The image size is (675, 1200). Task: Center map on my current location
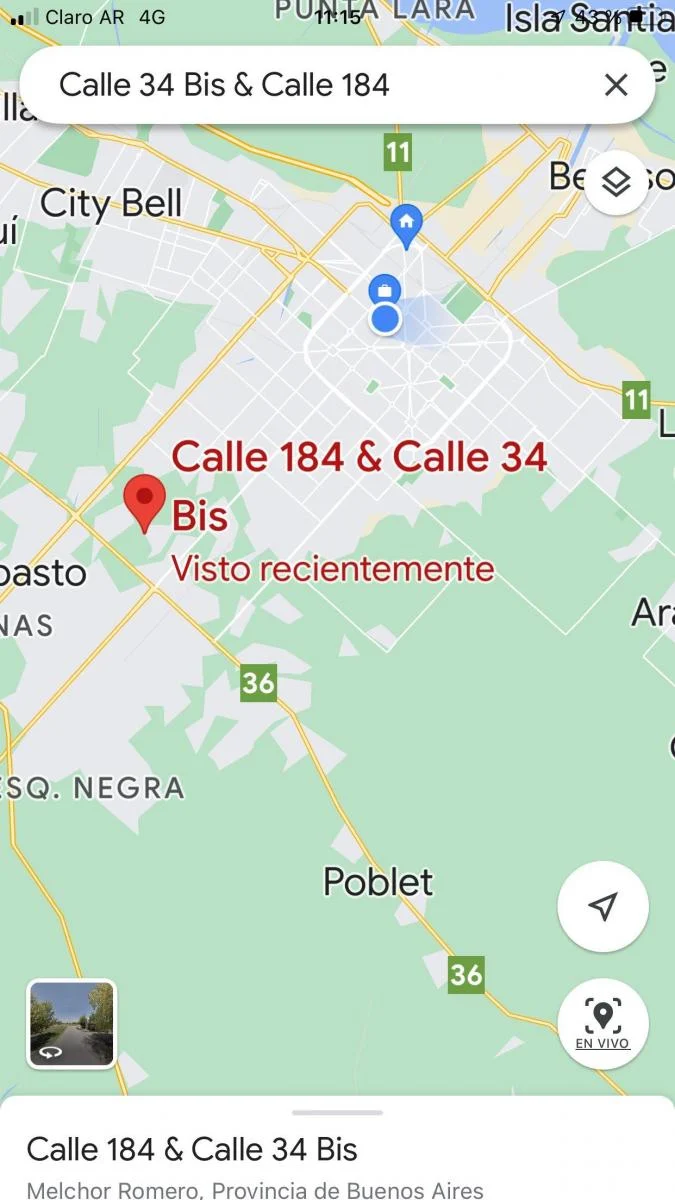click(x=603, y=907)
